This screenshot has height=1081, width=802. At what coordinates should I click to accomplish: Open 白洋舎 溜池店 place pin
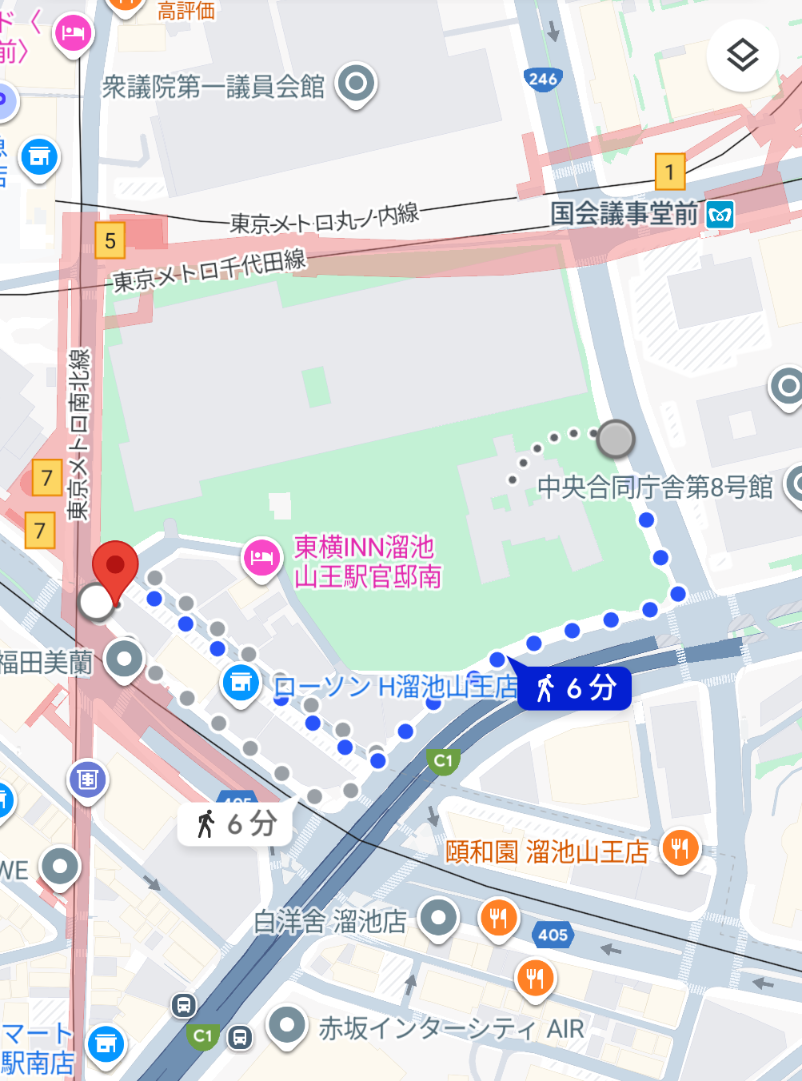[x=438, y=918]
